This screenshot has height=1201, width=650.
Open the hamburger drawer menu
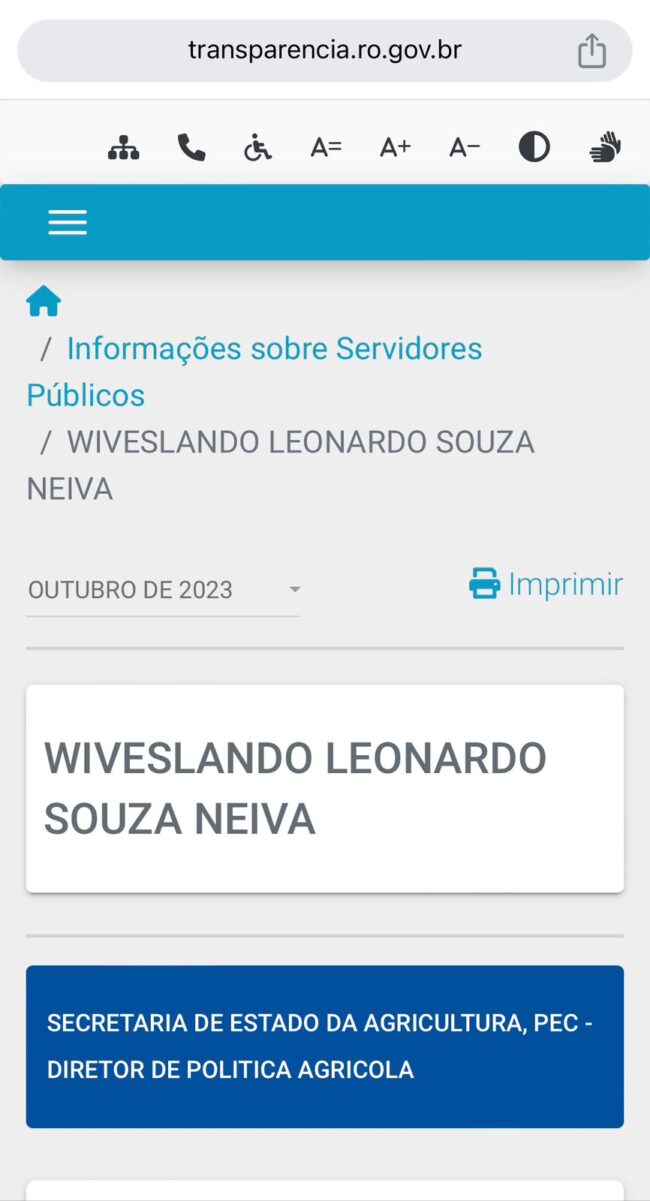[68, 222]
